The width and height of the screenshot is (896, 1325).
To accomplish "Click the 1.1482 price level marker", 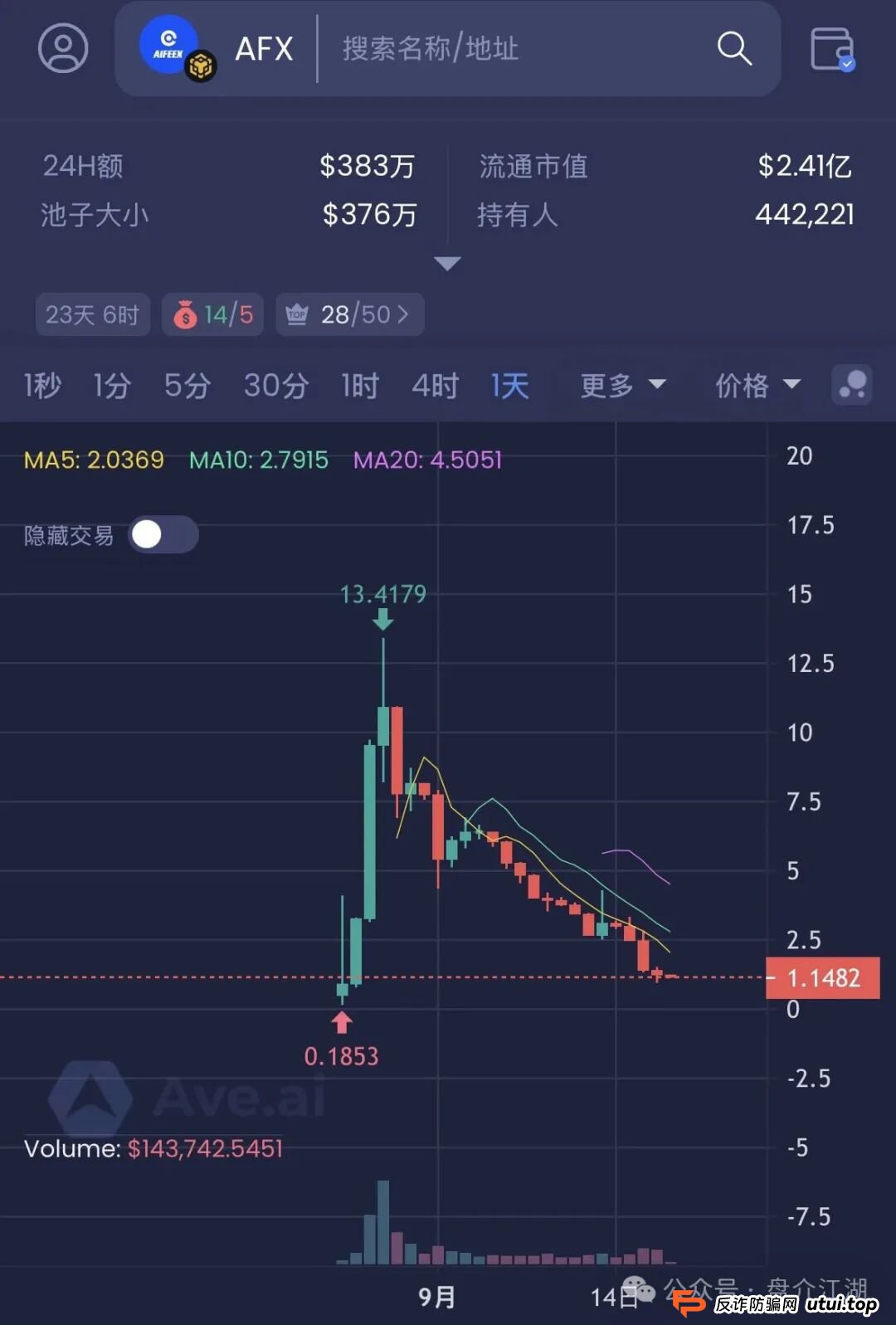I will tap(824, 978).
